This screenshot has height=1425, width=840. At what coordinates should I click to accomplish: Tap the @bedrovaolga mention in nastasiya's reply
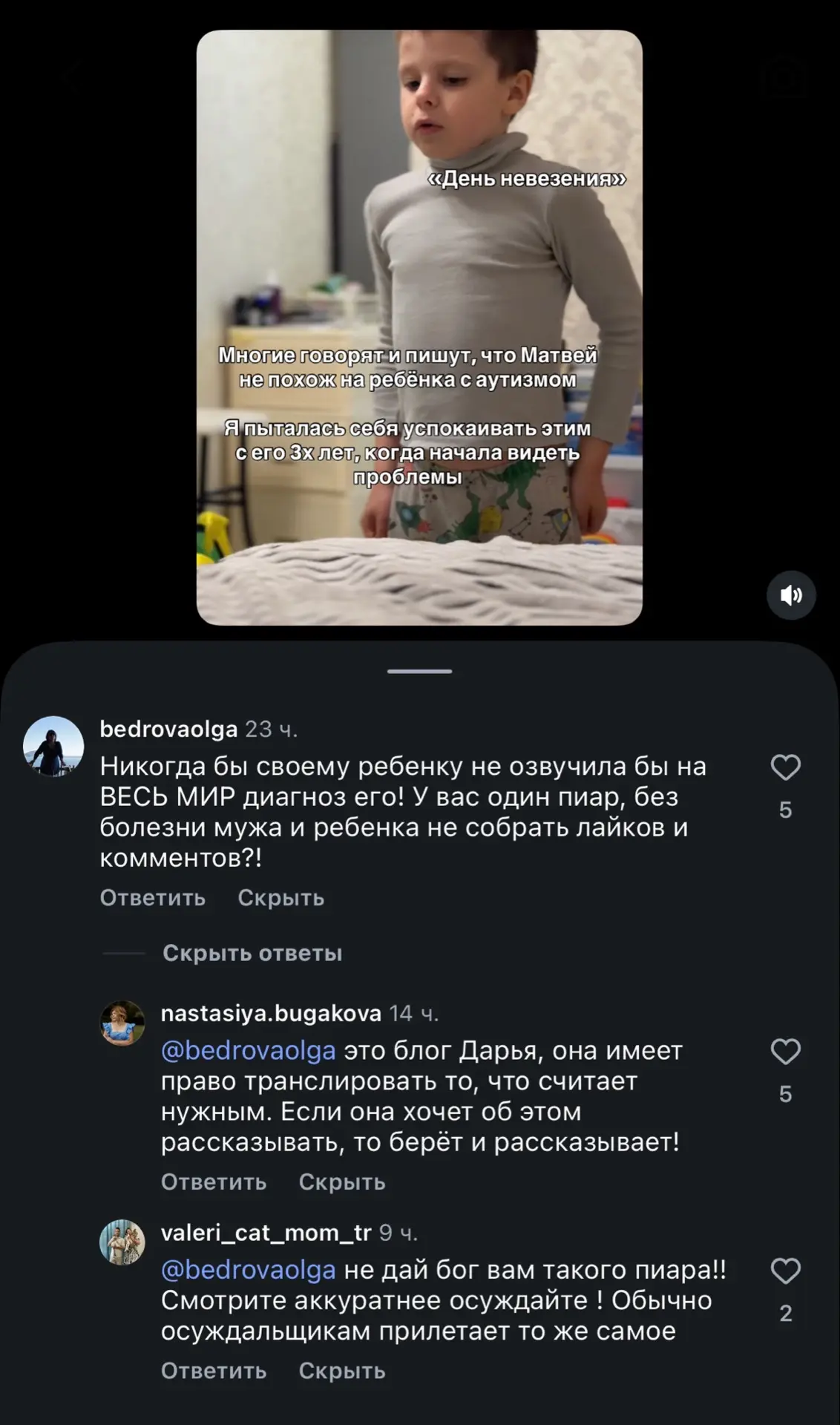click(x=248, y=1051)
